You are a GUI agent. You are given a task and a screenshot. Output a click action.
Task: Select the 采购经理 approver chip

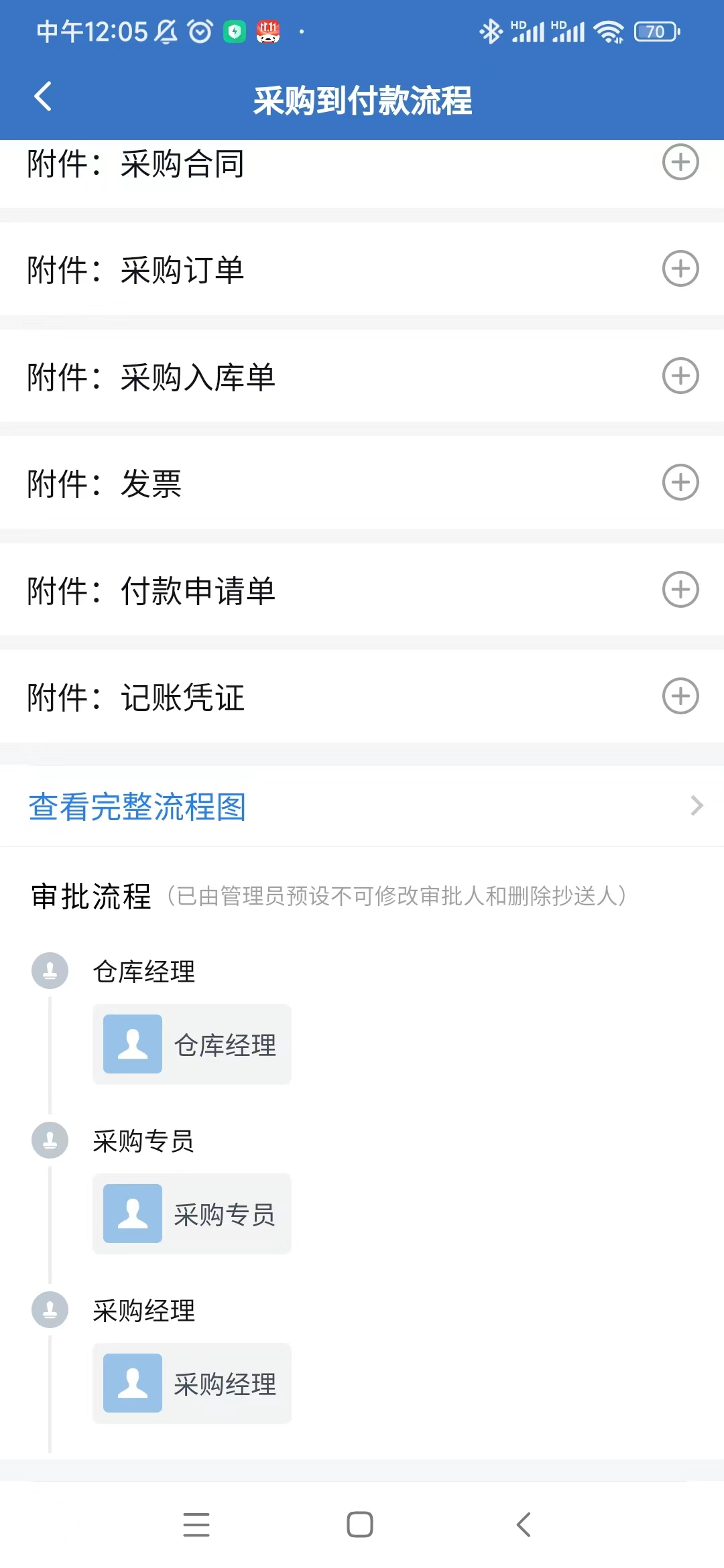[192, 1384]
